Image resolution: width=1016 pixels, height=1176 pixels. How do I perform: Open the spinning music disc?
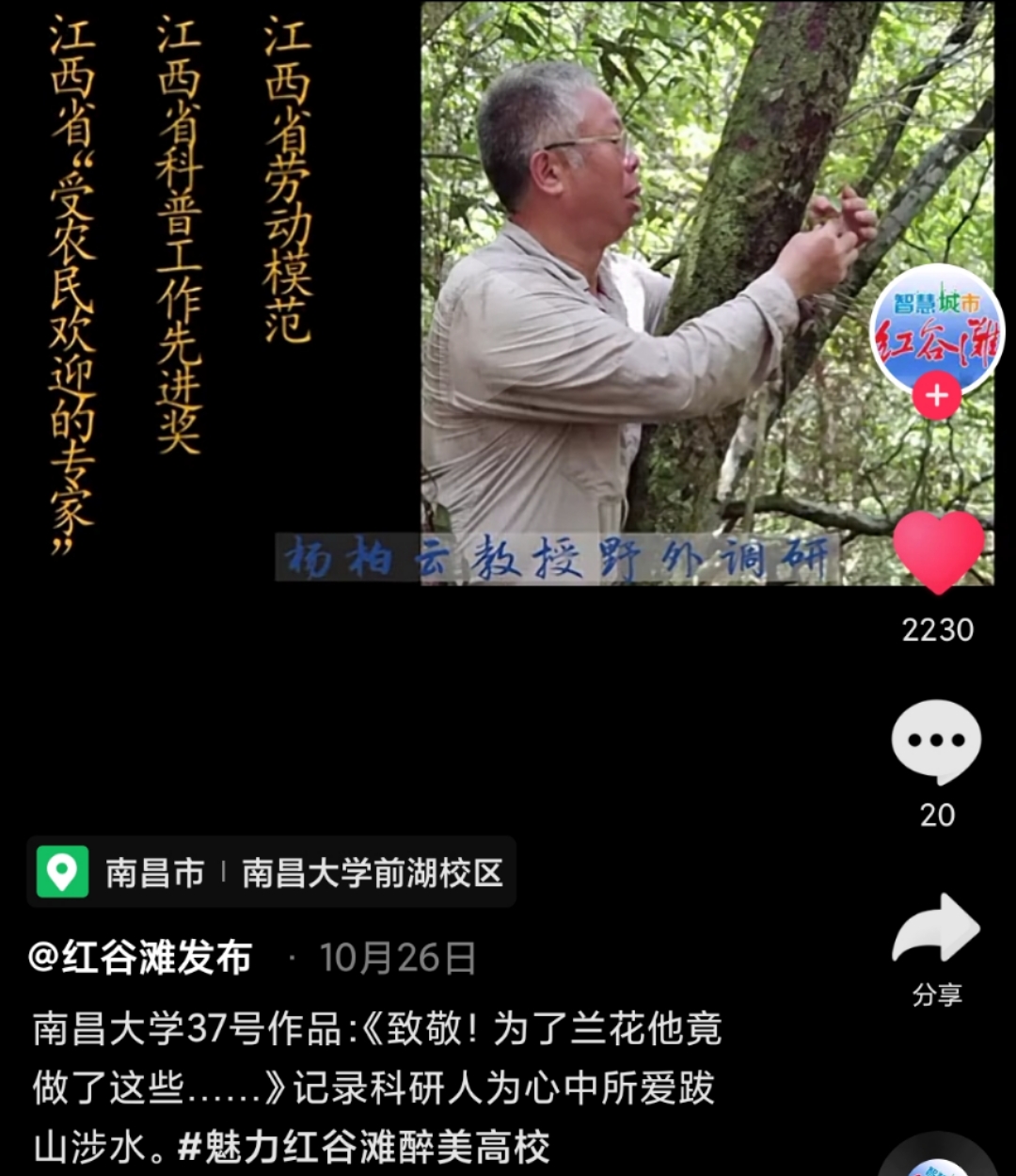click(938, 1163)
